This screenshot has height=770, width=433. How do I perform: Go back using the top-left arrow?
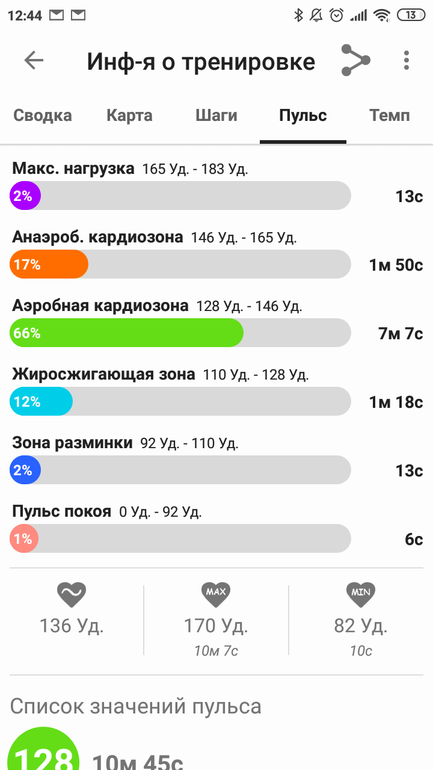pos(34,60)
